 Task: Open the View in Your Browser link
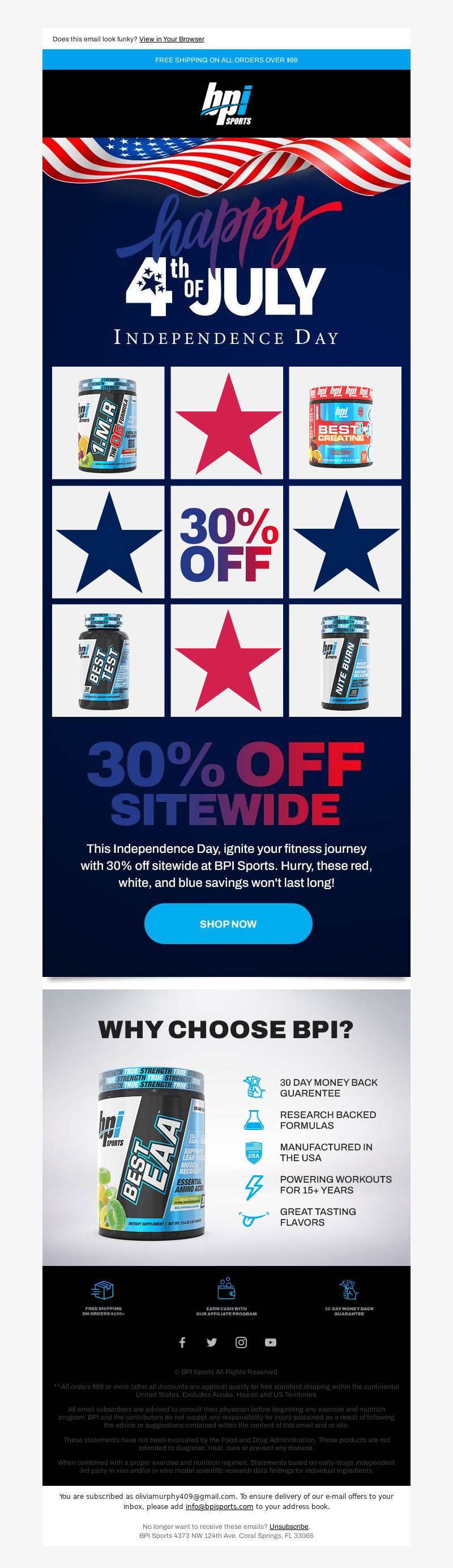point(172,39)
